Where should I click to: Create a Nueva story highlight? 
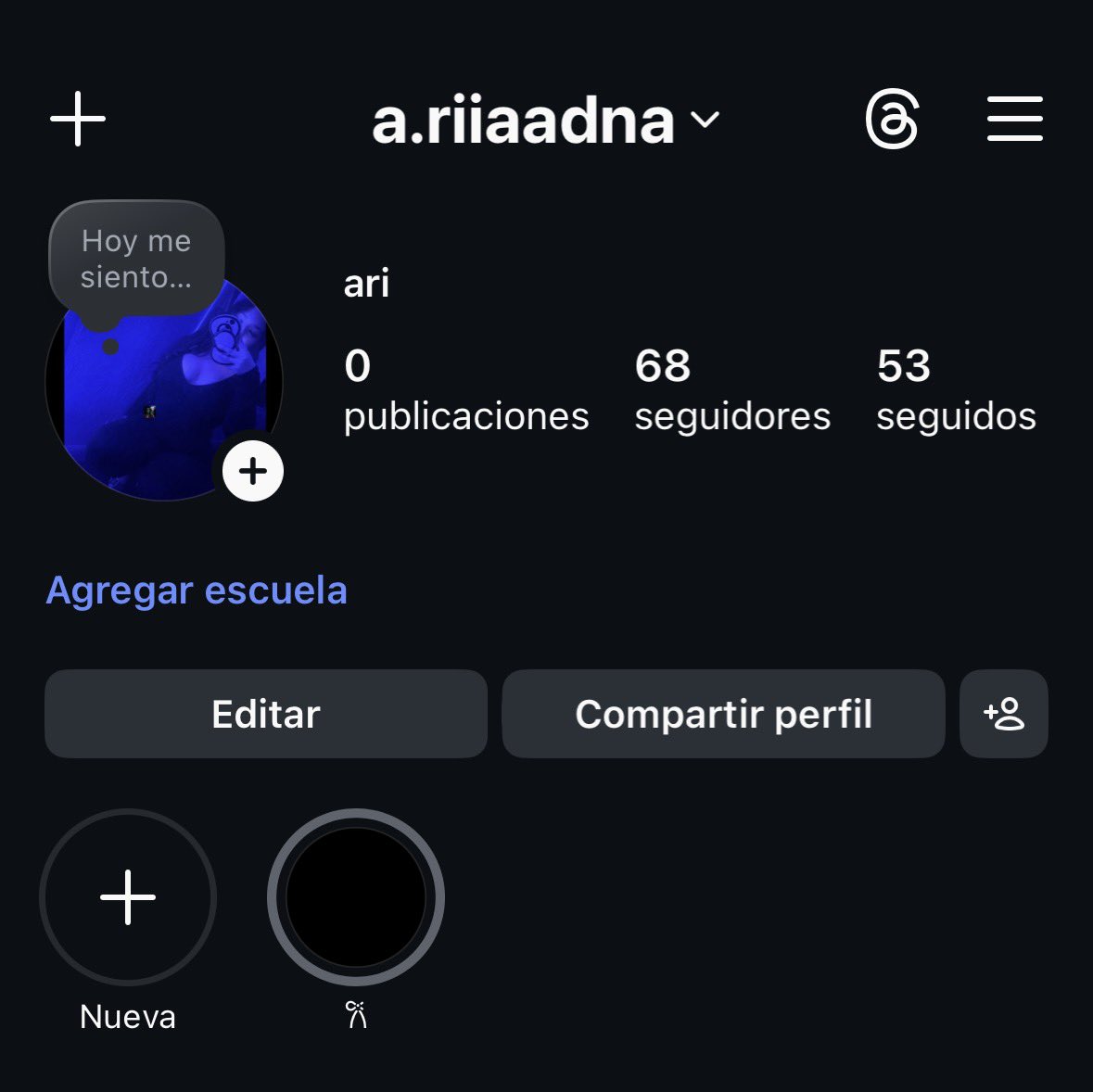[x=128, y=897]
